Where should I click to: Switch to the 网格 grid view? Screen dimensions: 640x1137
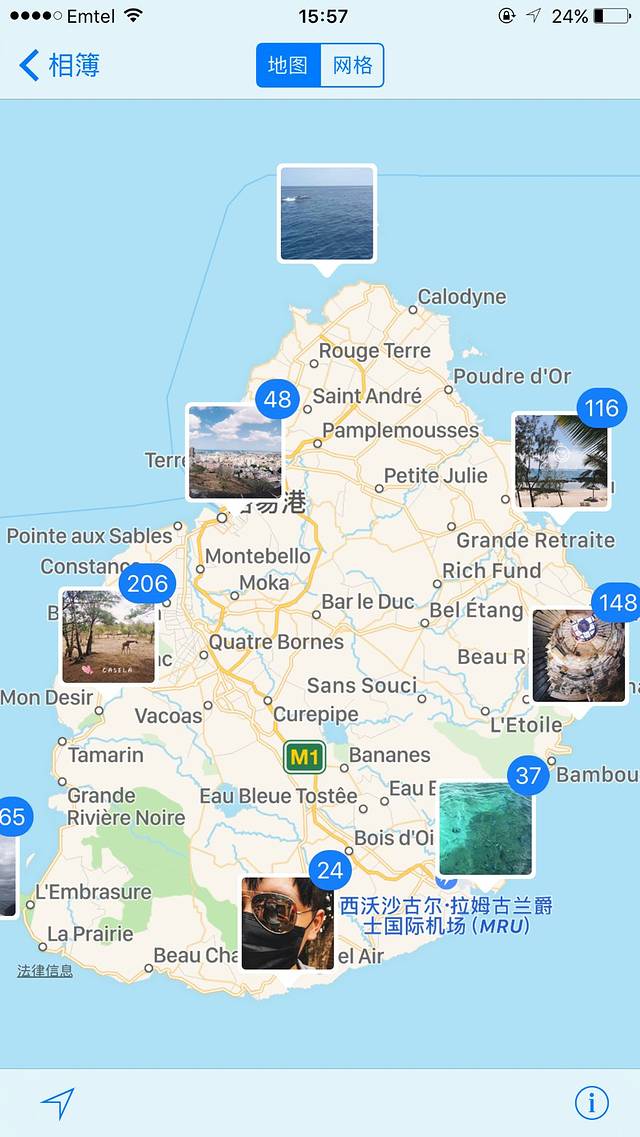pyautogui.click(x=352, y=66)
